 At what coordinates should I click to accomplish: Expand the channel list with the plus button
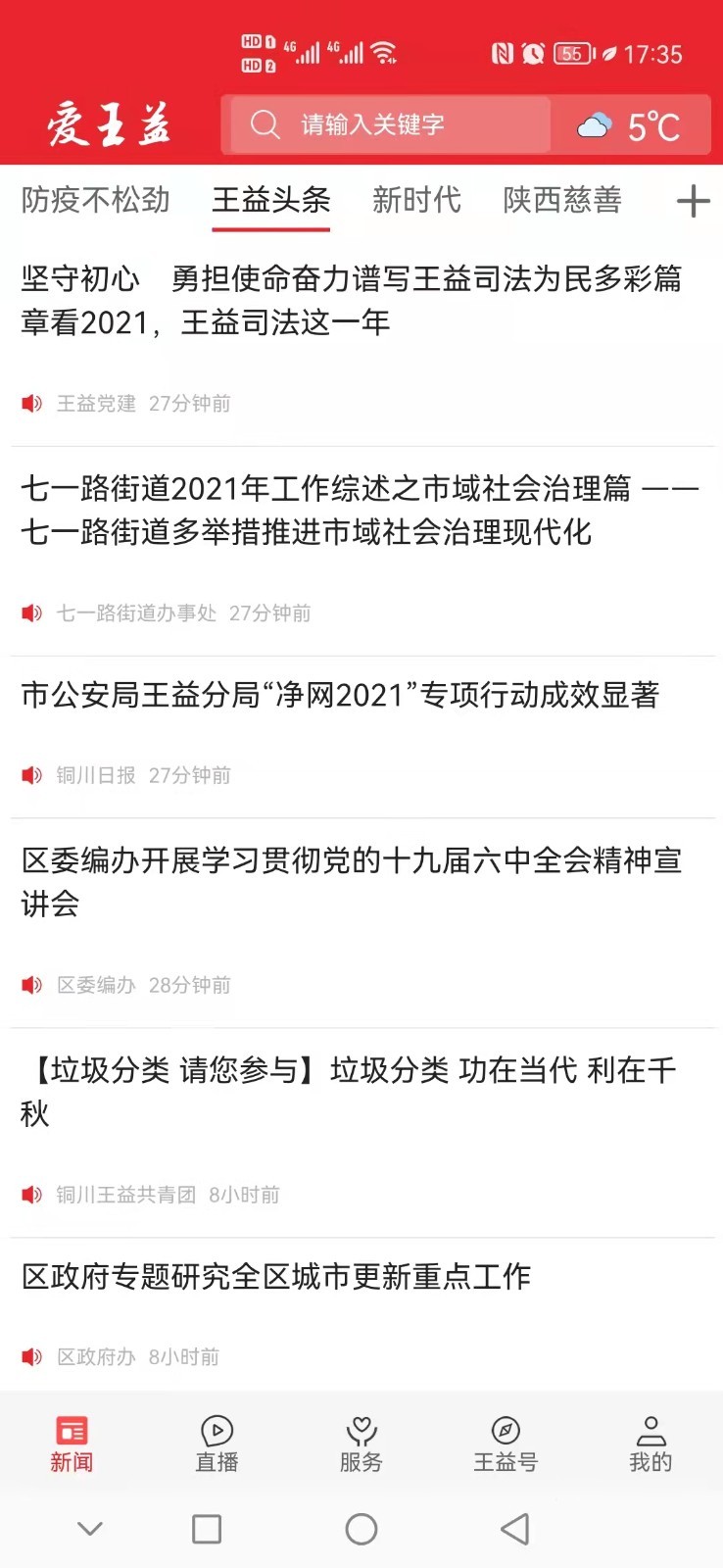[694, 200]
